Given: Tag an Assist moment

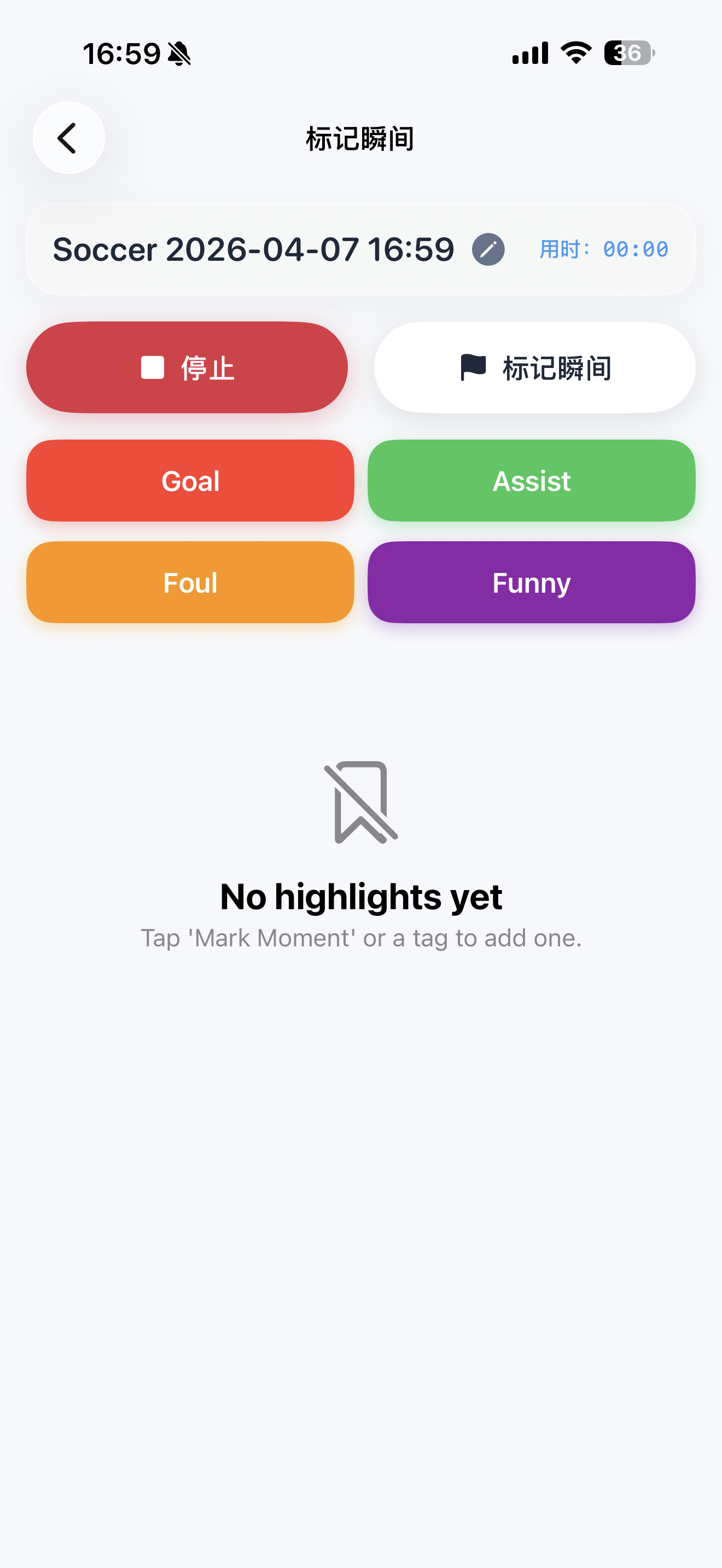Looking at the screenshot, I should (x=531, y=481).
